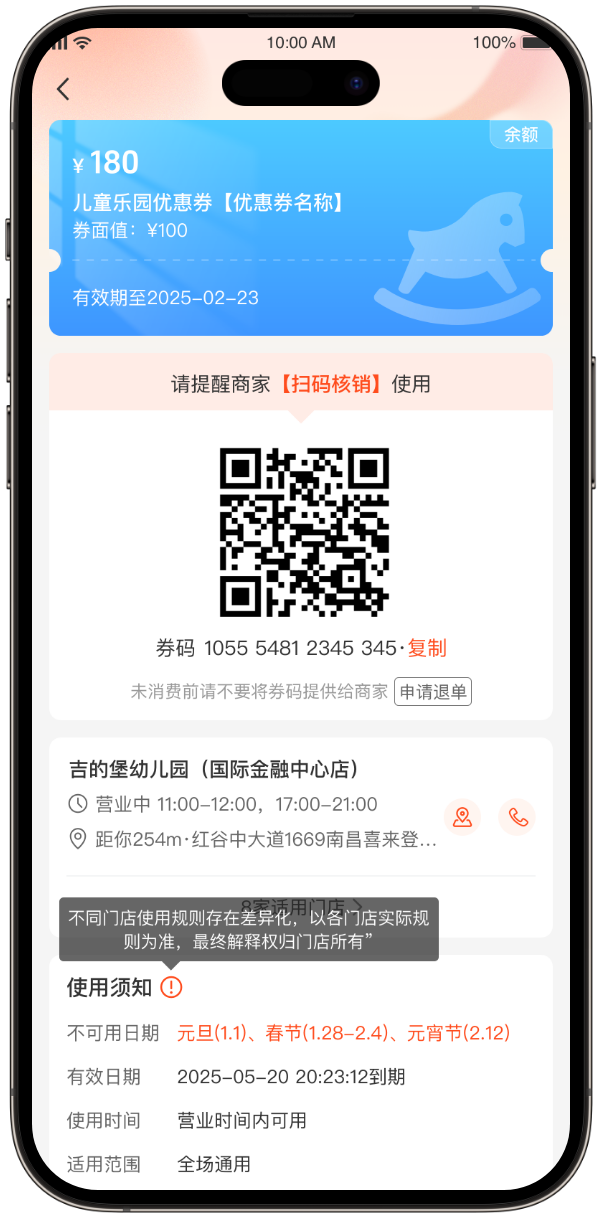The width and height of the screenshot is (602, 1218).
Task: Copy the coupon code via 复制
Action: (427, 648)
